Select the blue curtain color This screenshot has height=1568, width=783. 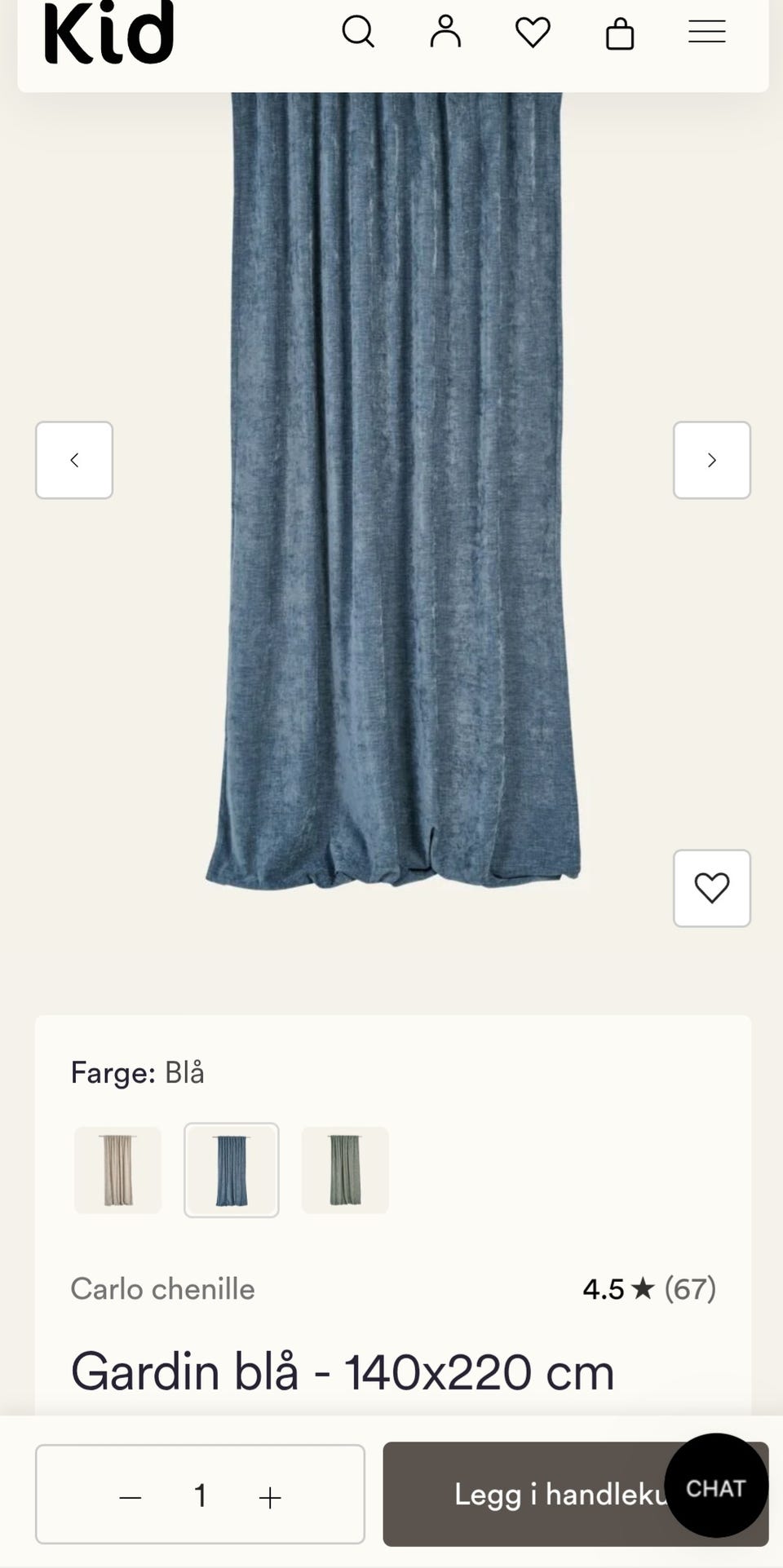point(232,1170)
